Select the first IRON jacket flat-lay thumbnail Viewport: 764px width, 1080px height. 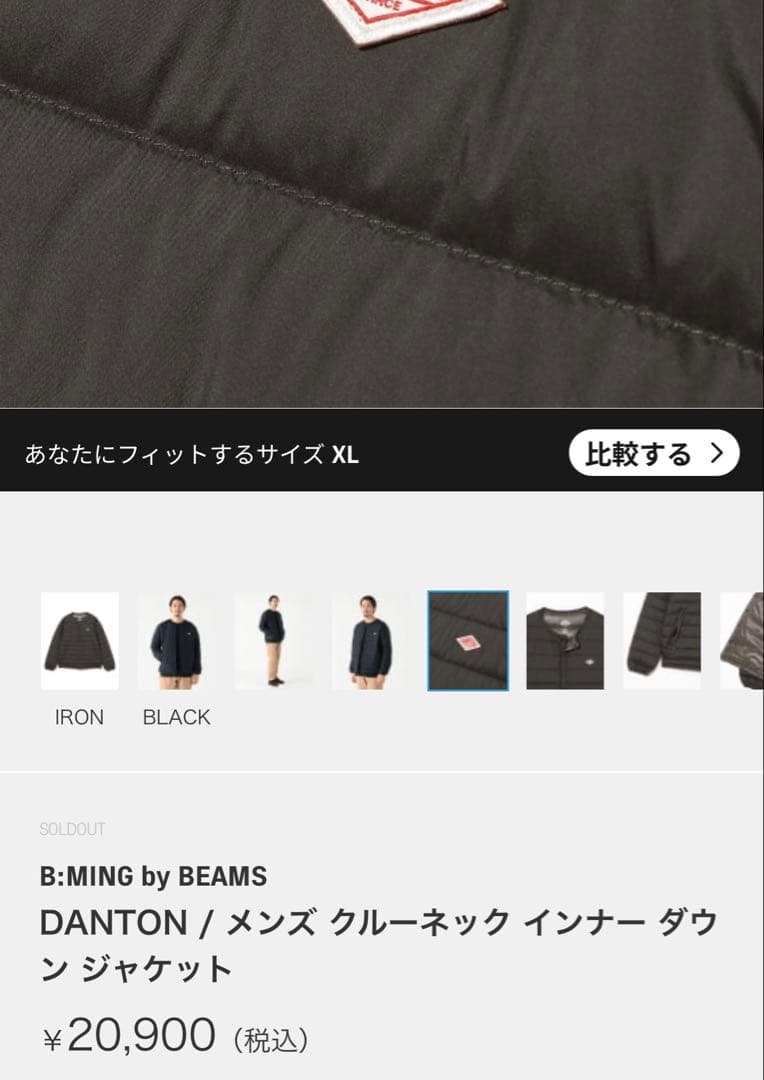point(78,639)
